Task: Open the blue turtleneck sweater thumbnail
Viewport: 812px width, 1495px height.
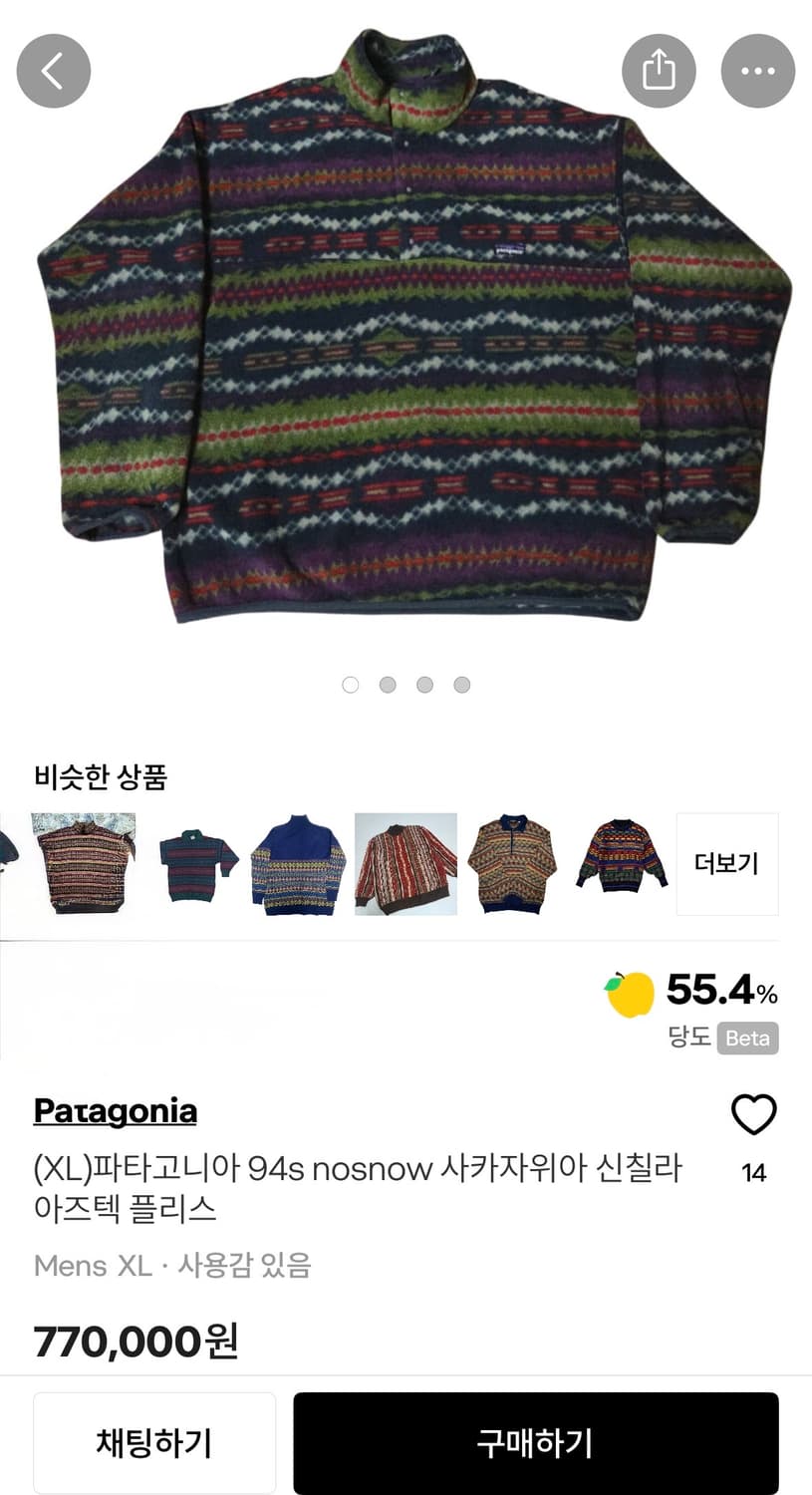Action: pos(297,863)
